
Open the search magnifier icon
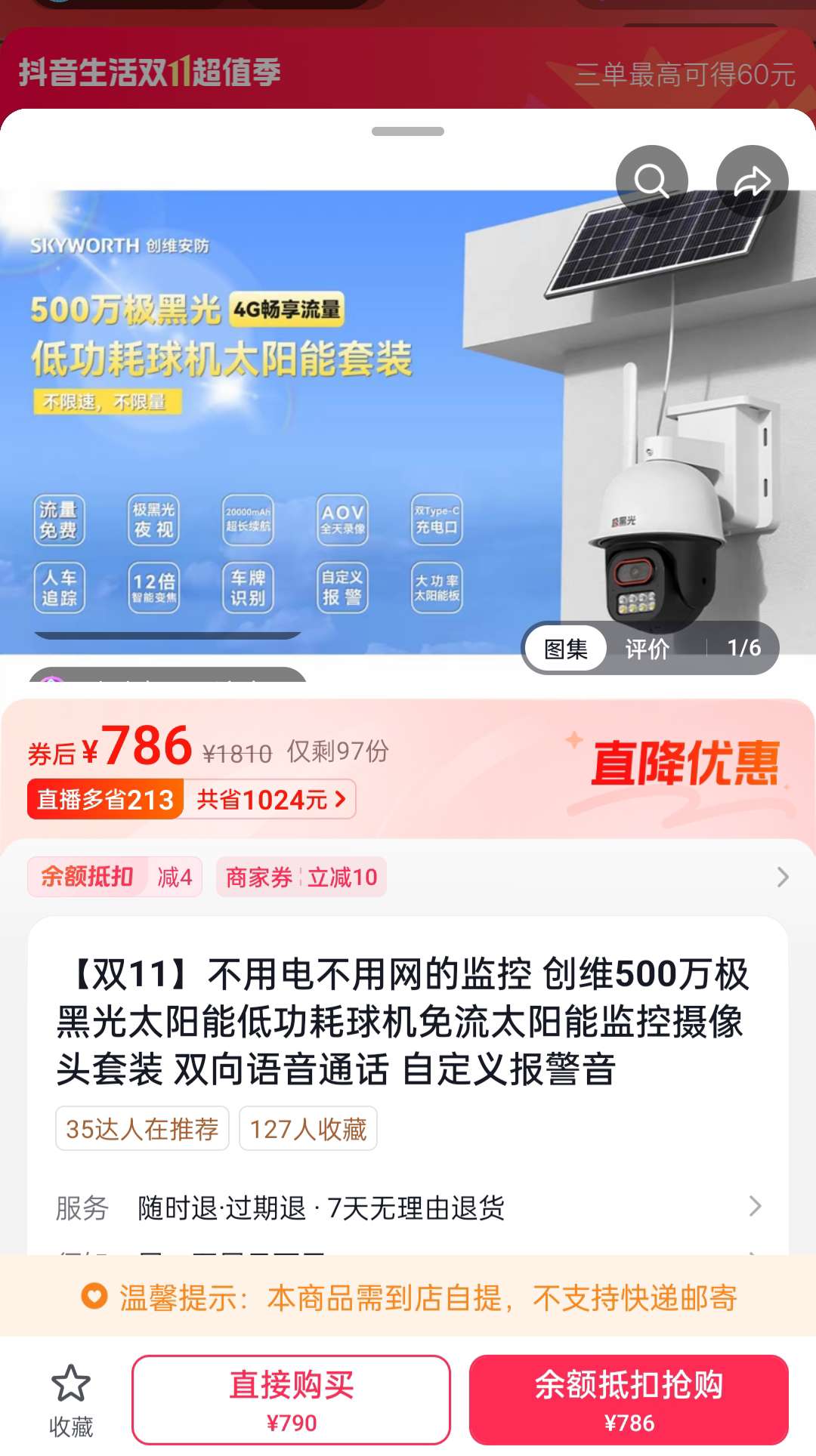point(651,181)
